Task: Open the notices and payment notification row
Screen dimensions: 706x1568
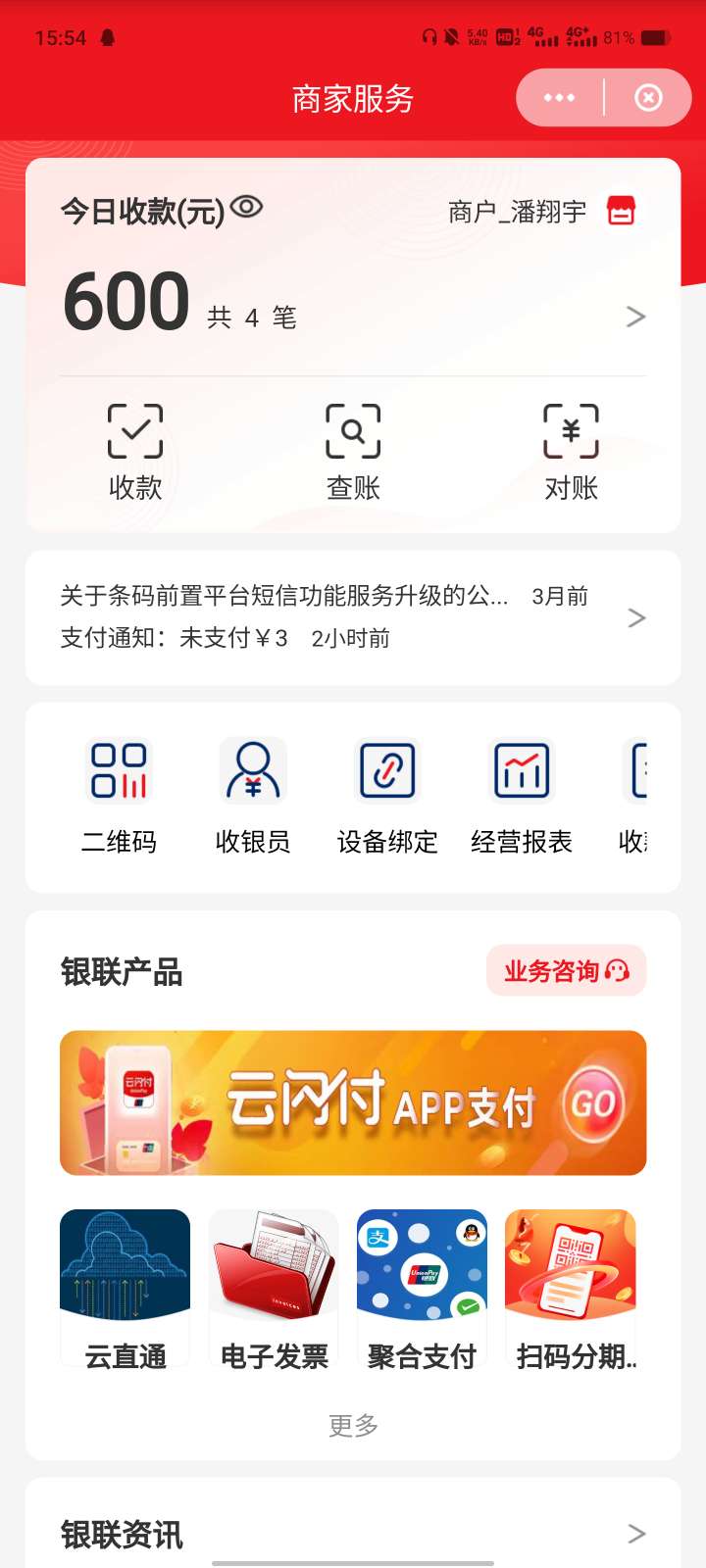Action: tap(353, 617)
